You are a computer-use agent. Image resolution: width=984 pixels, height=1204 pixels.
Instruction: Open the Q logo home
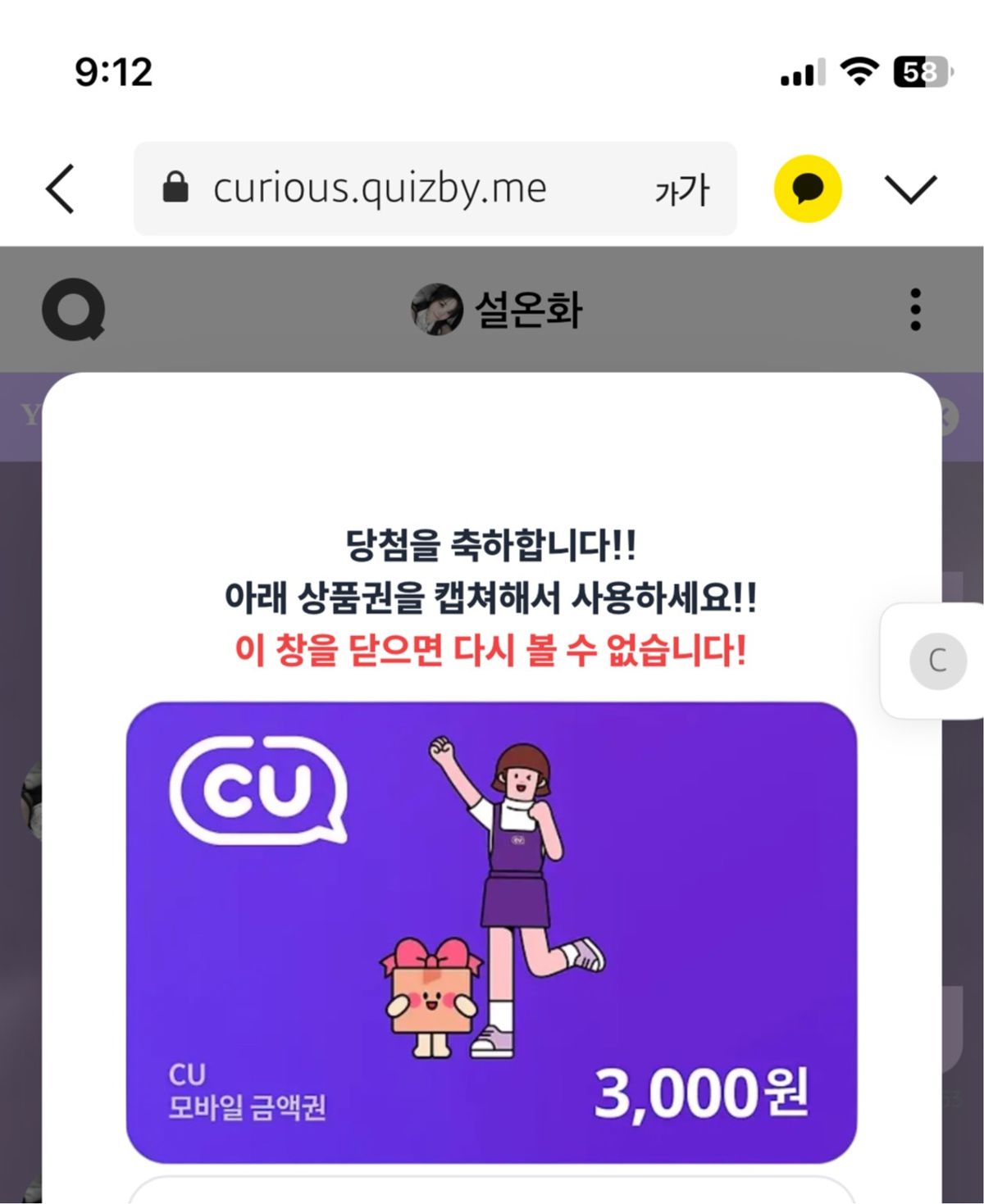point(74,310)
